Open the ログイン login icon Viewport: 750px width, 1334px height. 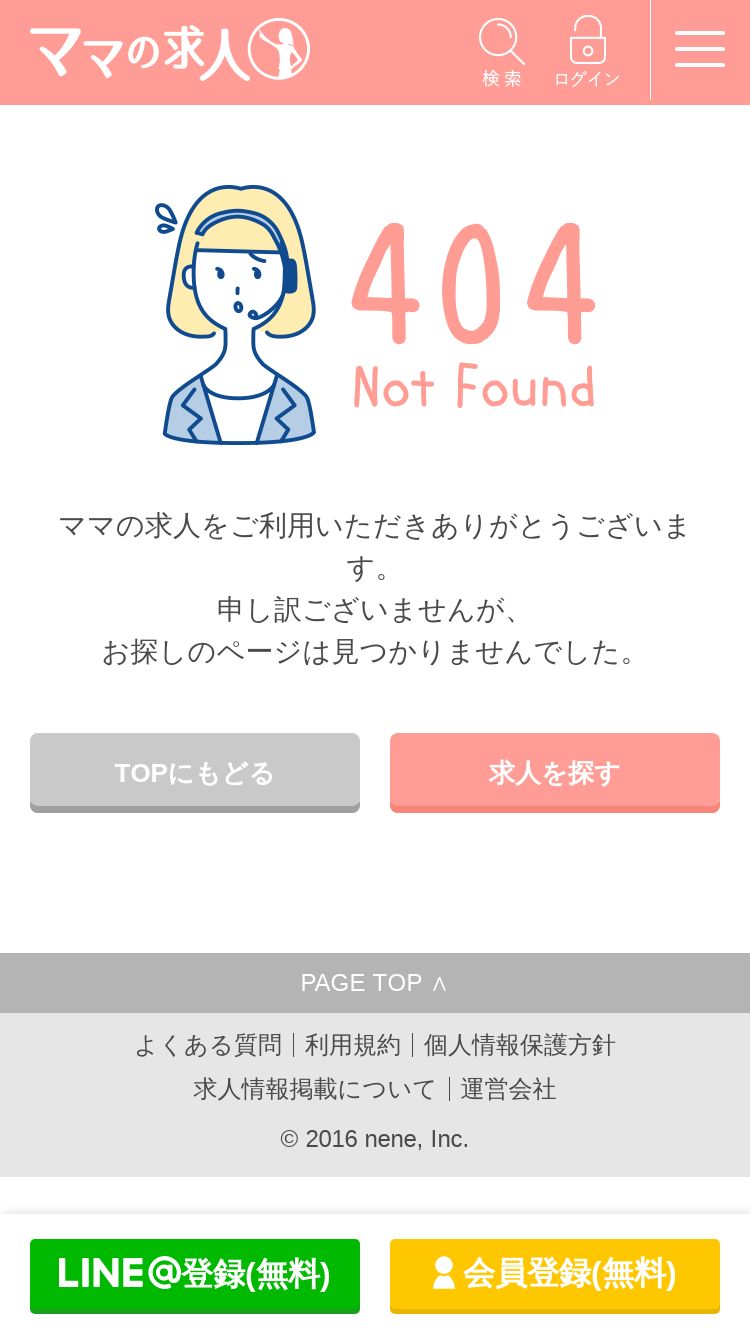(587, 52)
